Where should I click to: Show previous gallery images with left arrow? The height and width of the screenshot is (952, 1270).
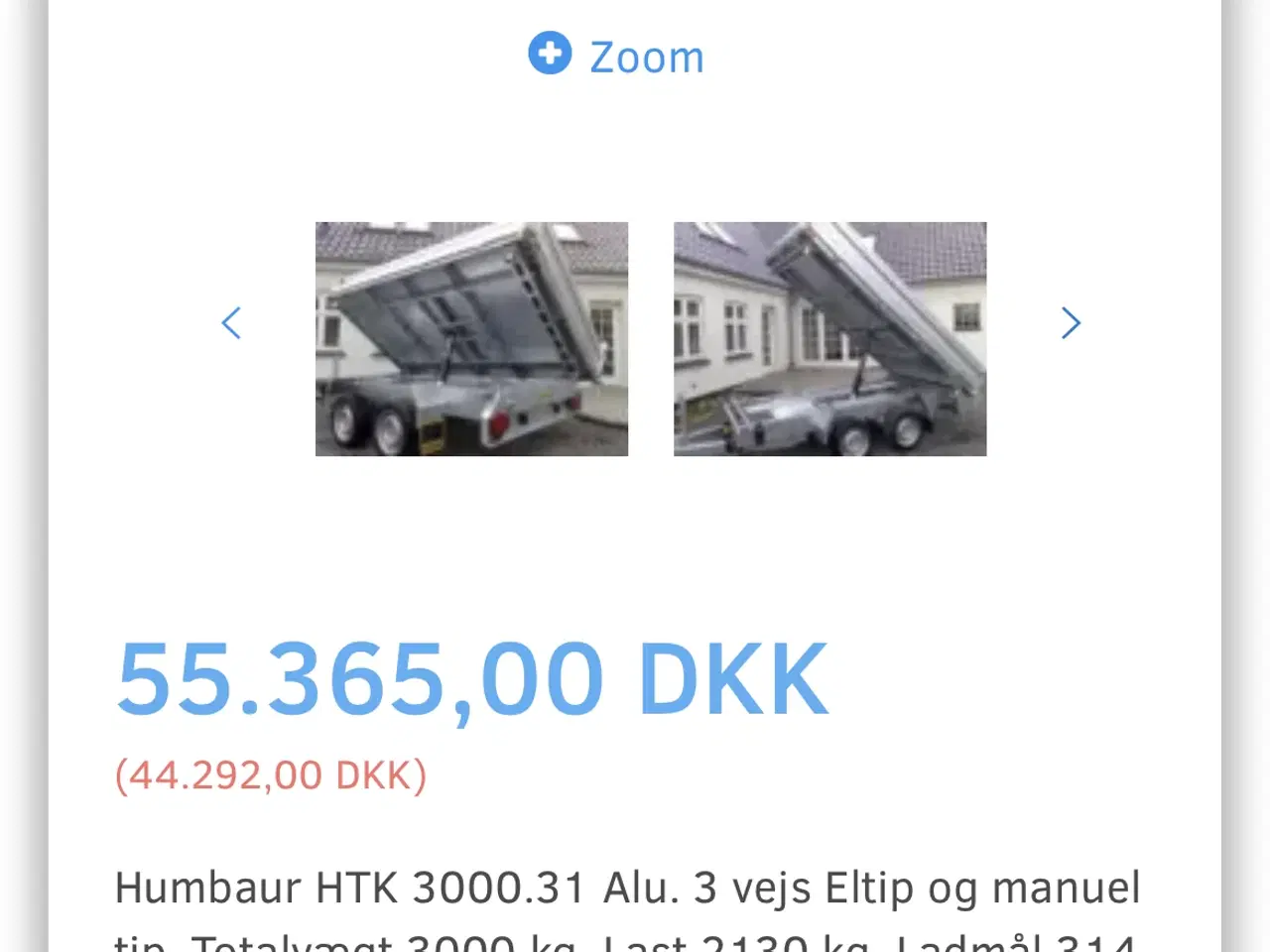pyautogui.click(x=231, y=323)
